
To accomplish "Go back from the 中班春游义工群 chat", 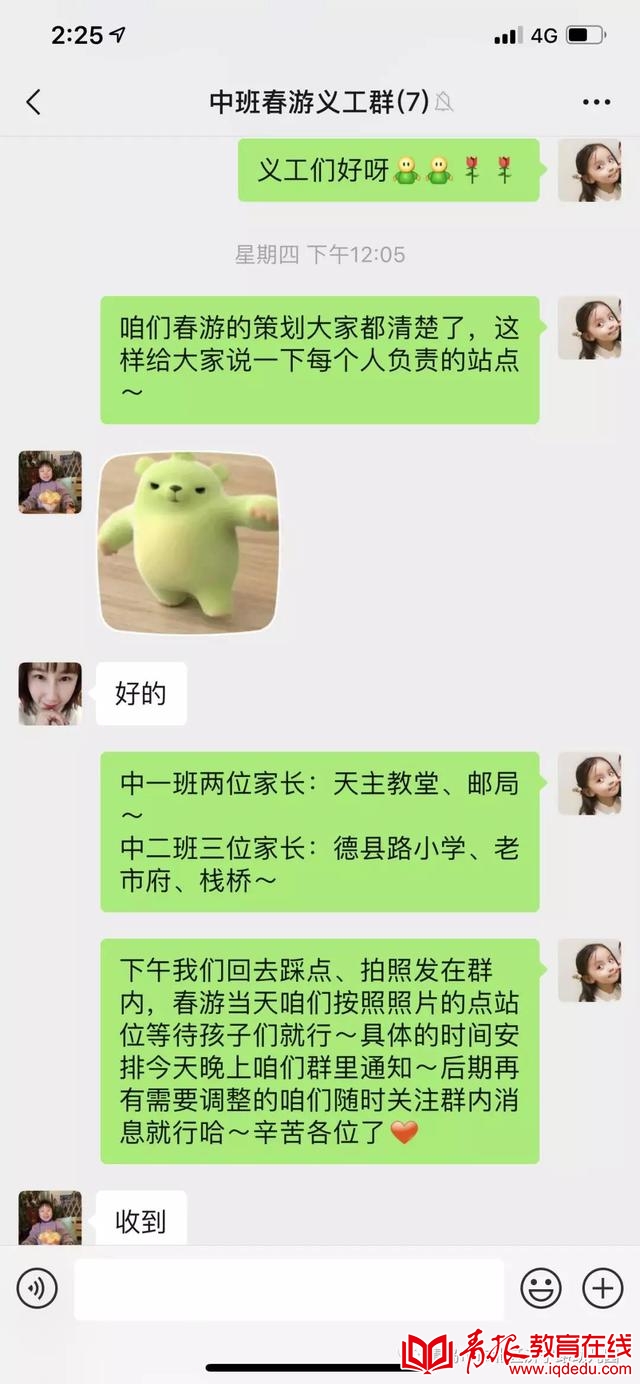I will (x=34, y=102).
